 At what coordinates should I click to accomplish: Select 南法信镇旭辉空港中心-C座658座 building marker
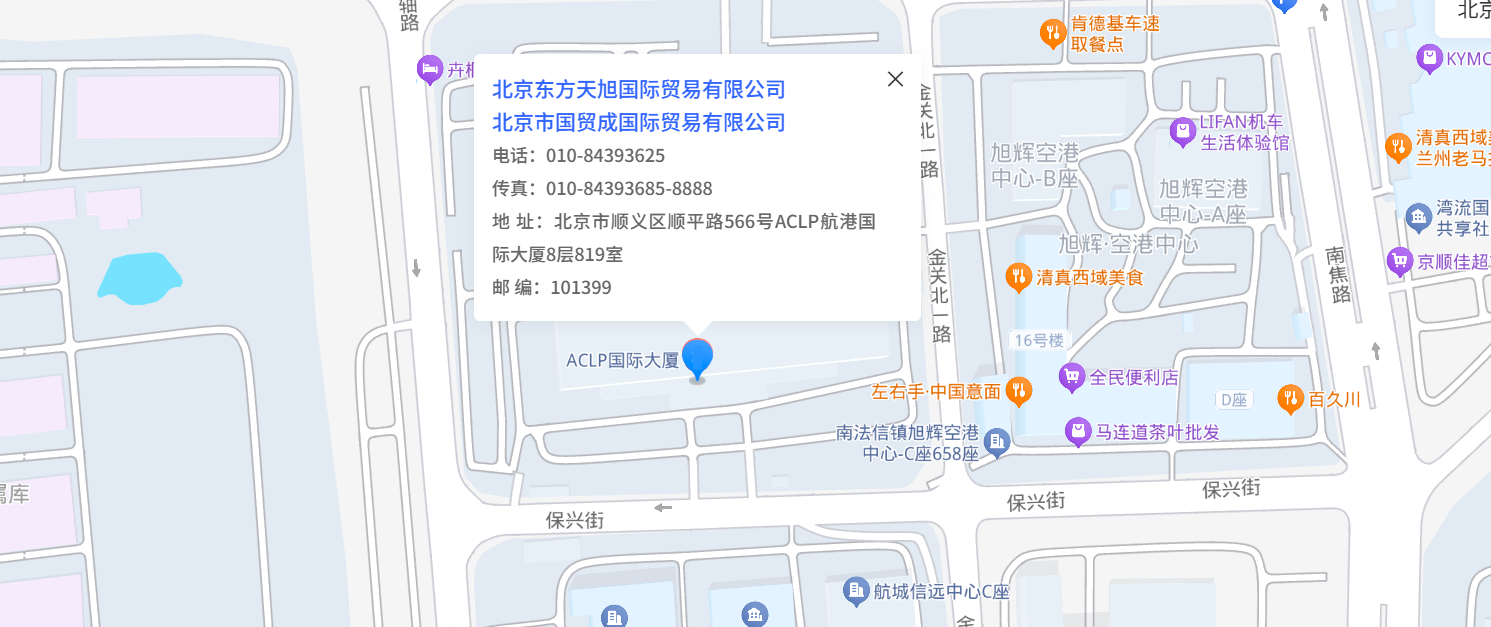996,441
